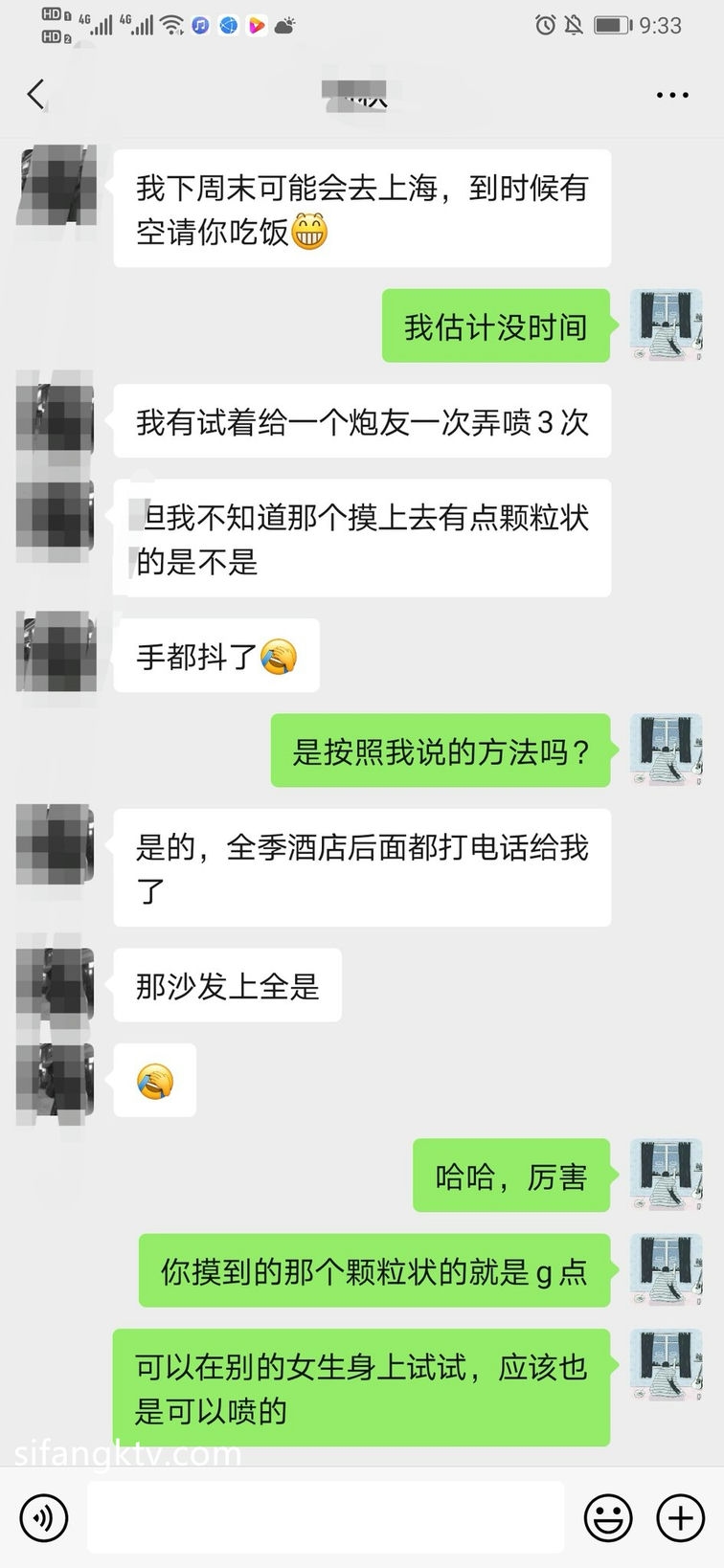Open the emoji sticker panel
Viewport: 724px width, 1568px height.
[608, 1516]
